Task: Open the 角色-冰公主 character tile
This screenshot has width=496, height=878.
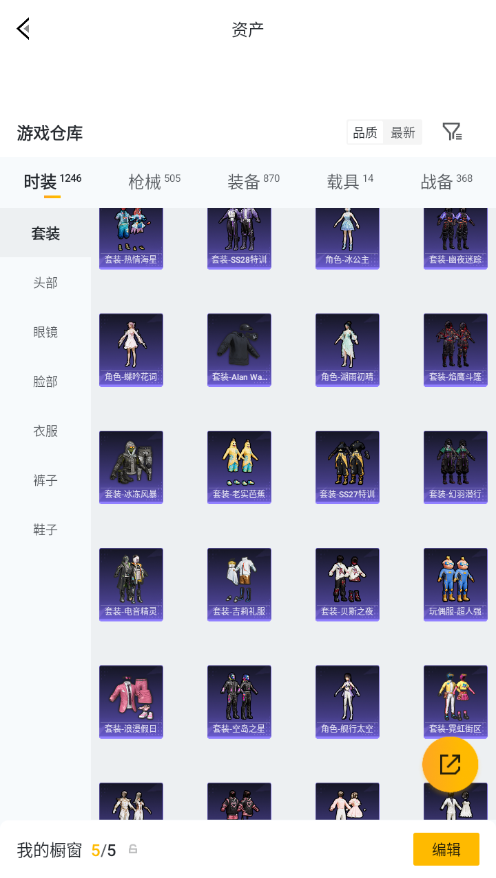Action: pyautogui.click(x=348, y=239)
